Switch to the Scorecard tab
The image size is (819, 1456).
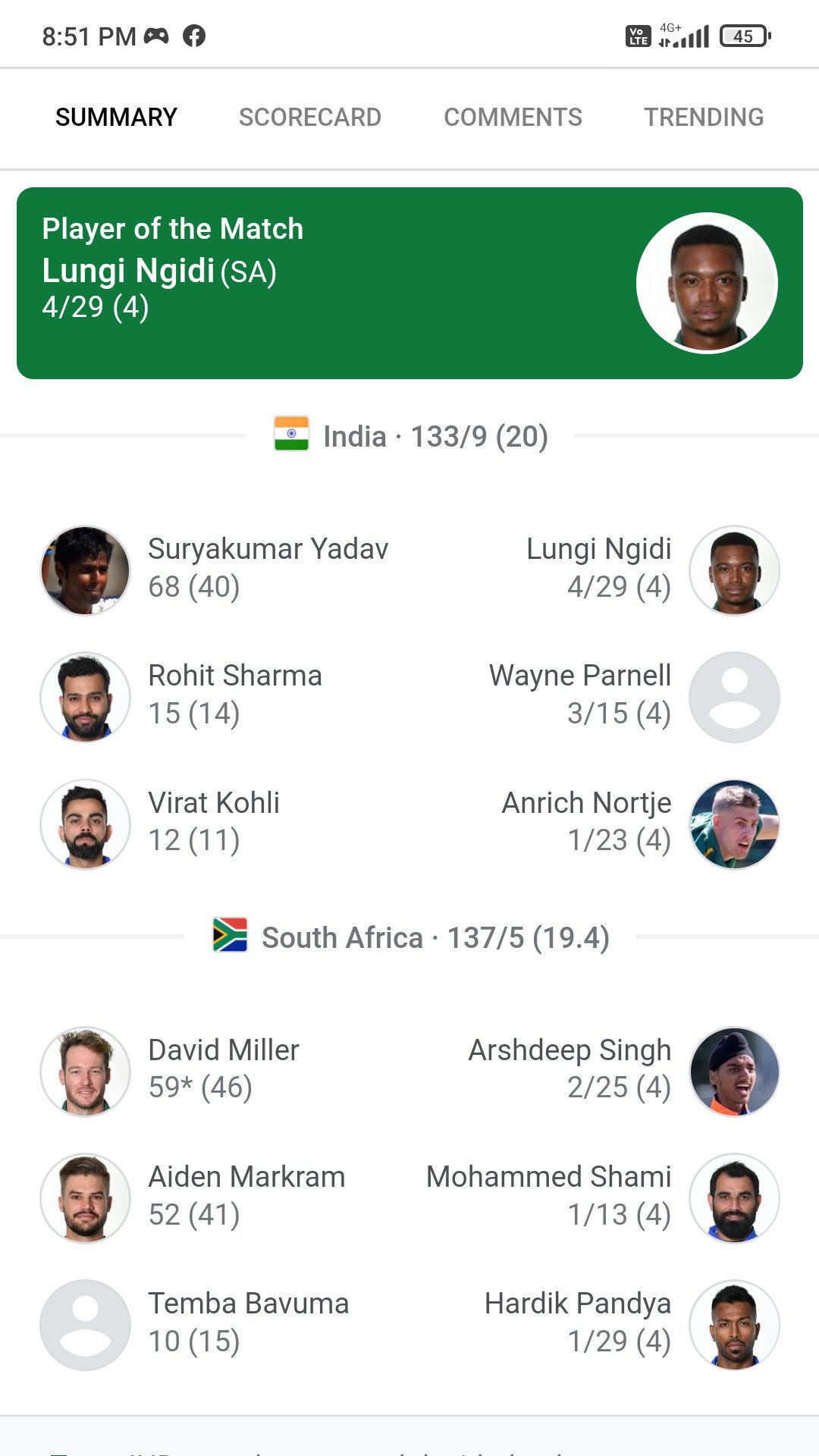[x=309, y=118]
